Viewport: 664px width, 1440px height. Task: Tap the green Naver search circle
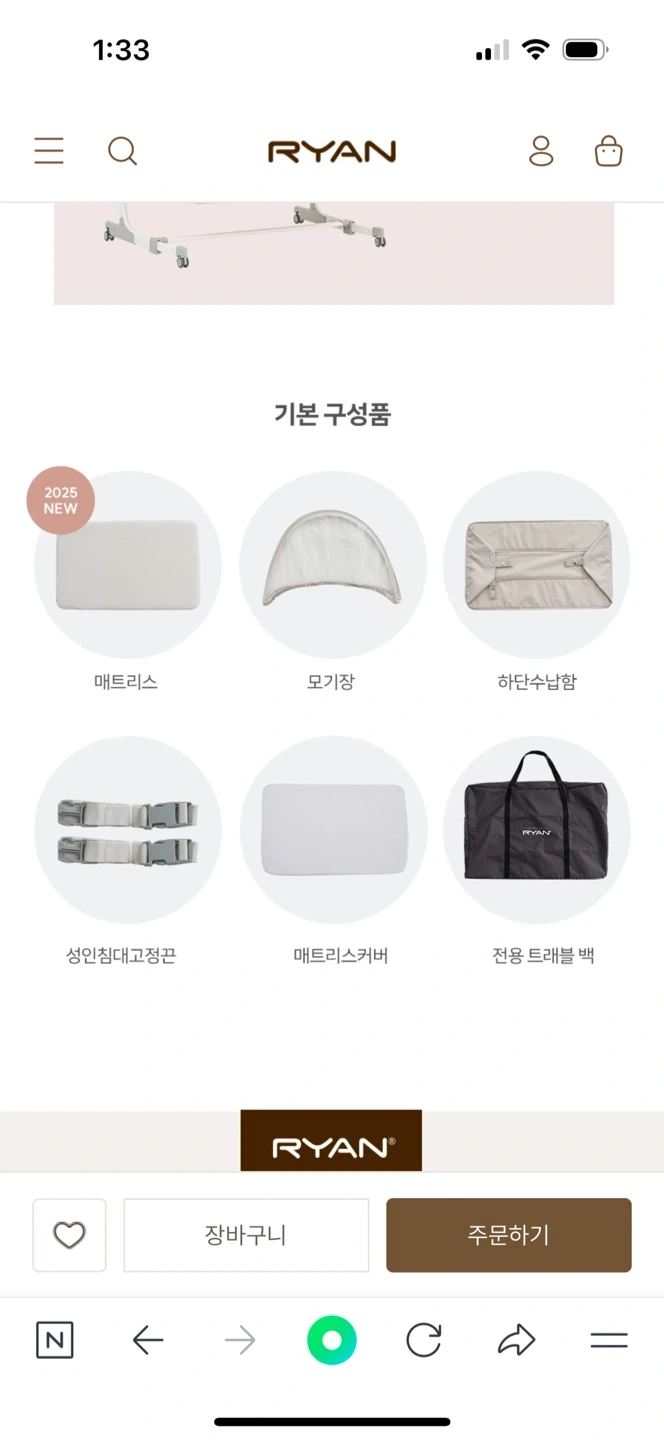[x=332, y=1340]
